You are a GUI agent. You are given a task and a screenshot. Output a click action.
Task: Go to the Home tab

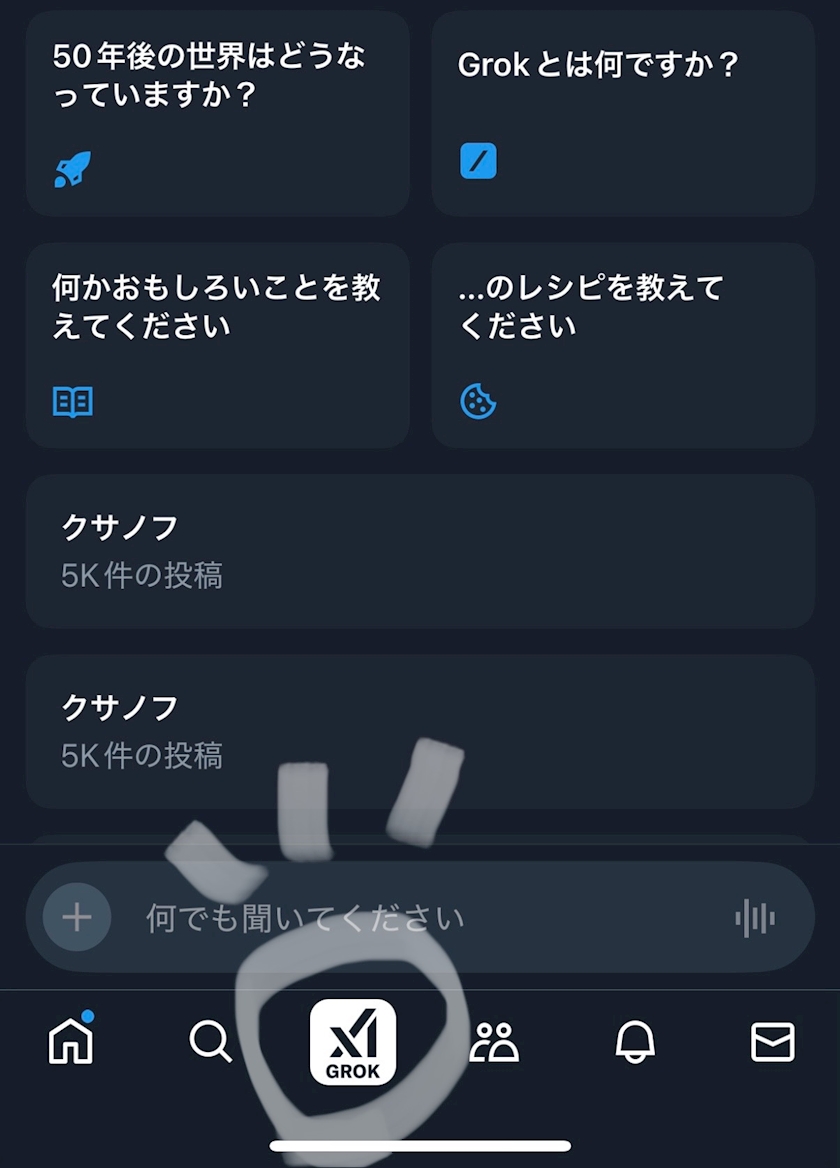tap(71, 1042)
